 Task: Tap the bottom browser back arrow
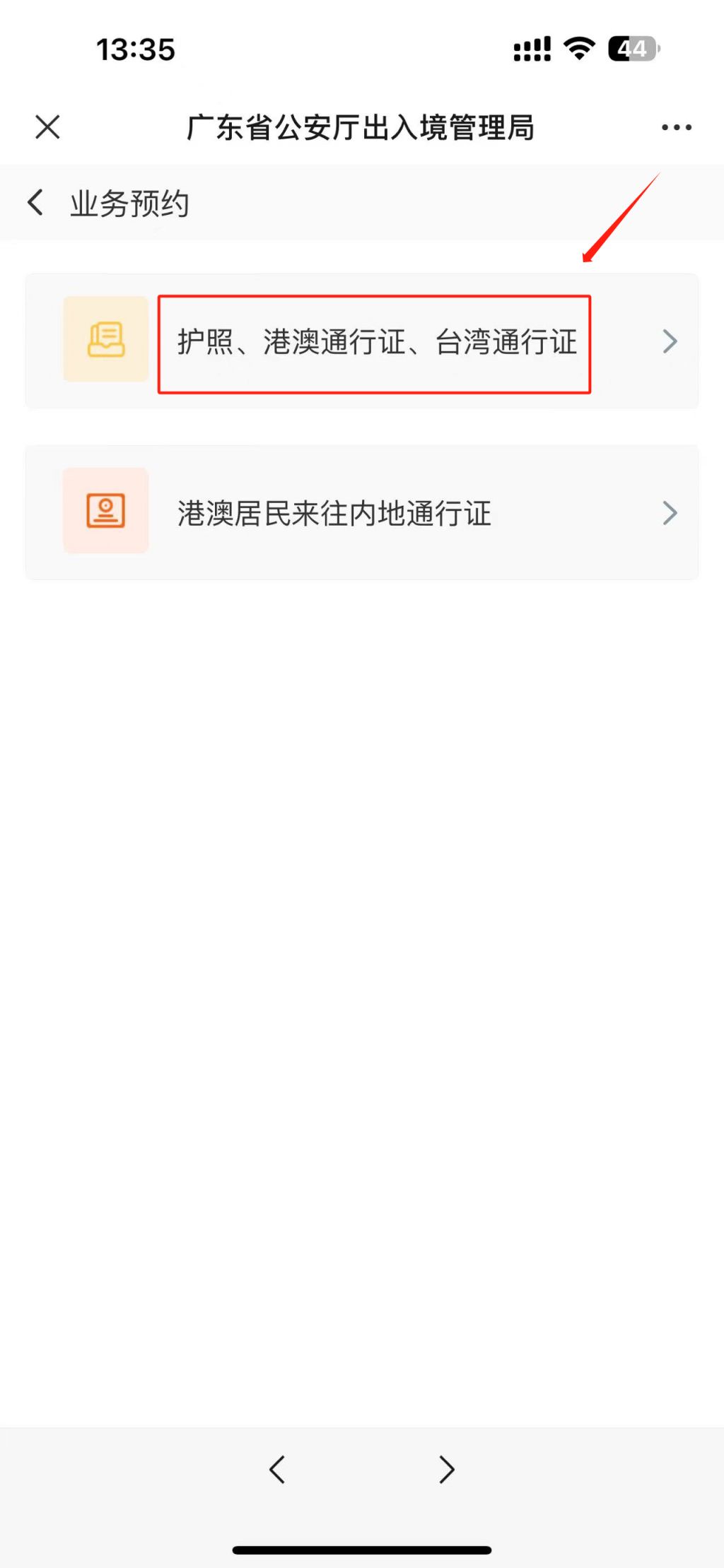277,1469
